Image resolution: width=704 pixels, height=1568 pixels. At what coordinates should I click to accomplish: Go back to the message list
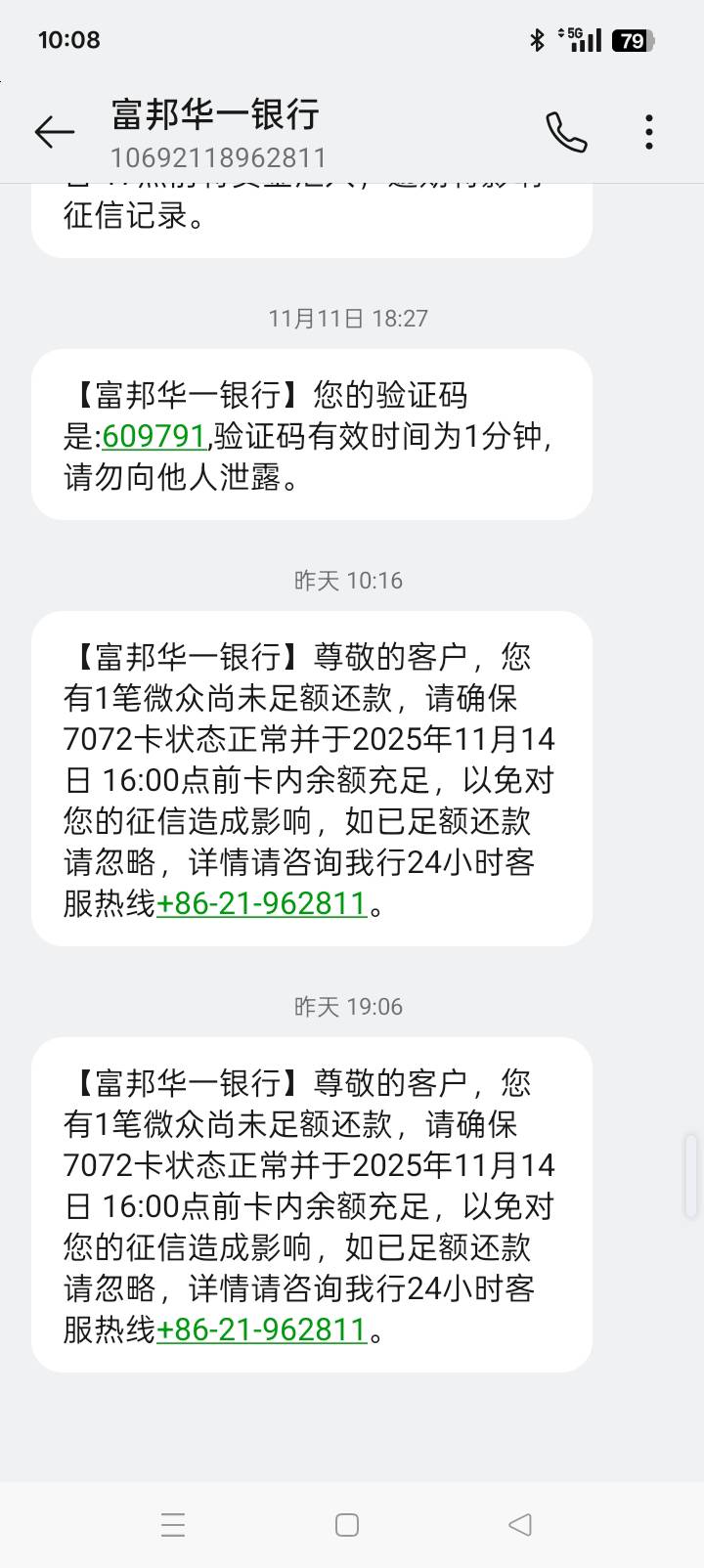(55, 132)
